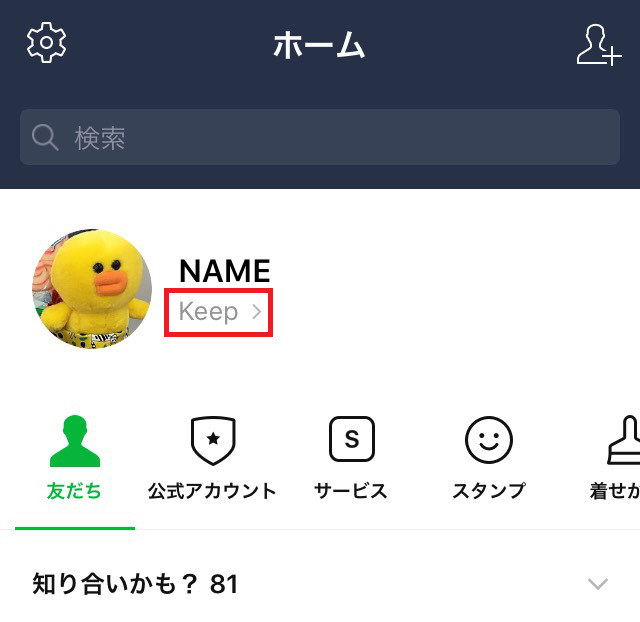This screenshot has width=640, height=622.
Task: Expand the 知り合いかも？ 81 section
Action: tap(598, 584)
